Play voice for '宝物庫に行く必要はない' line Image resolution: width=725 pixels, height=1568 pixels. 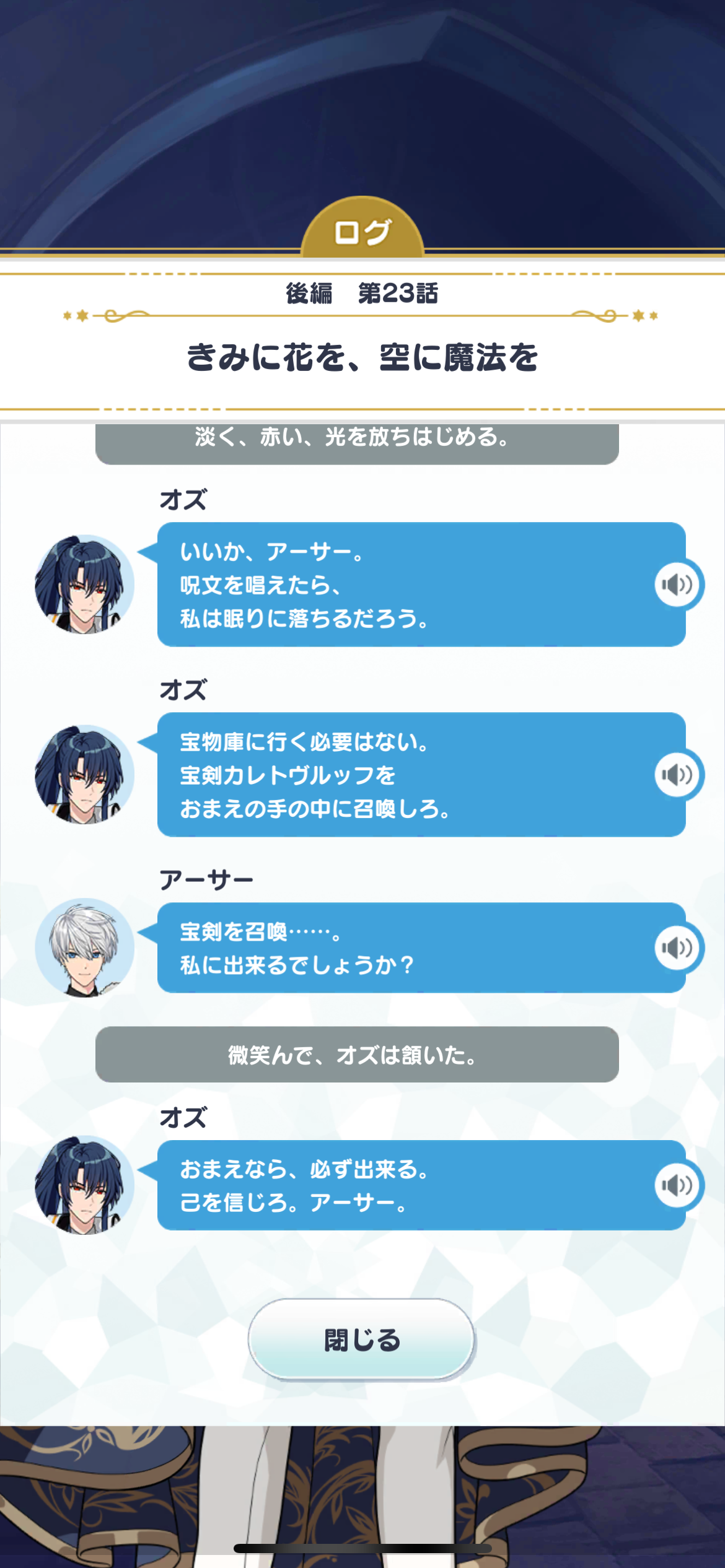point(677,774)
